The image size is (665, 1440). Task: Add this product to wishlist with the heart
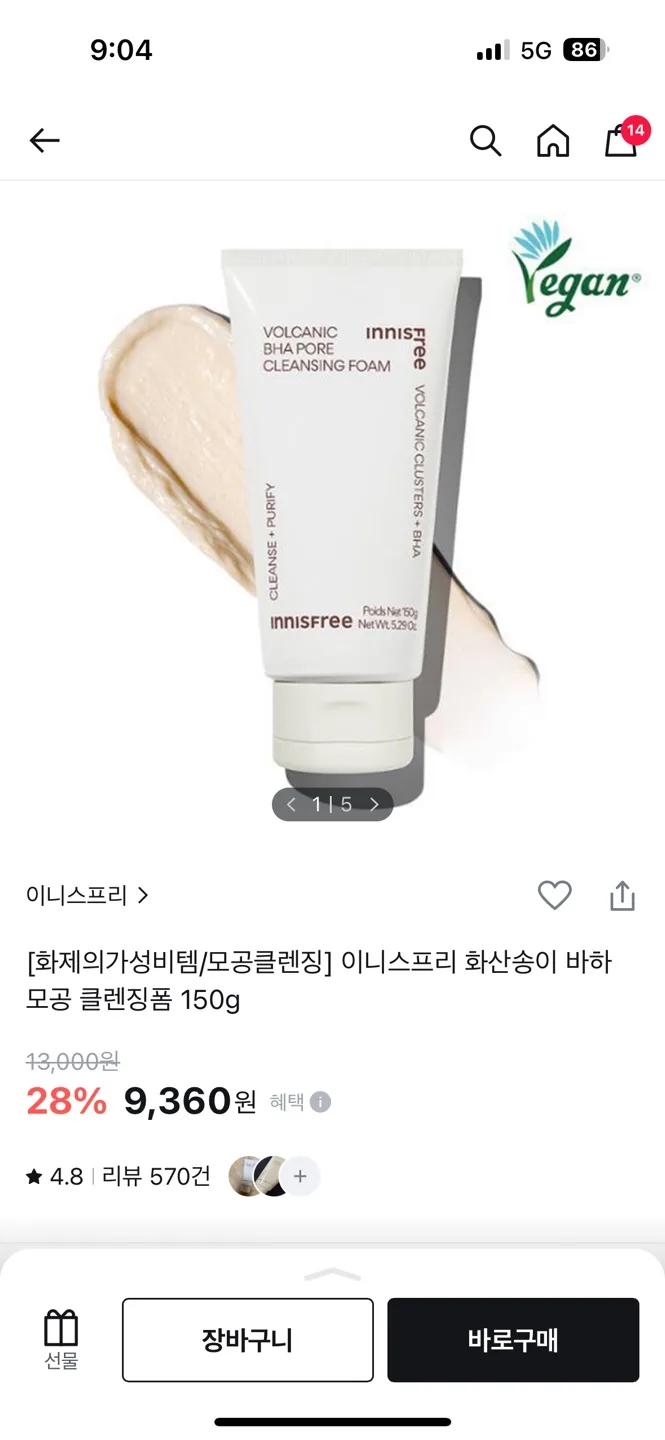click(554, 895)
